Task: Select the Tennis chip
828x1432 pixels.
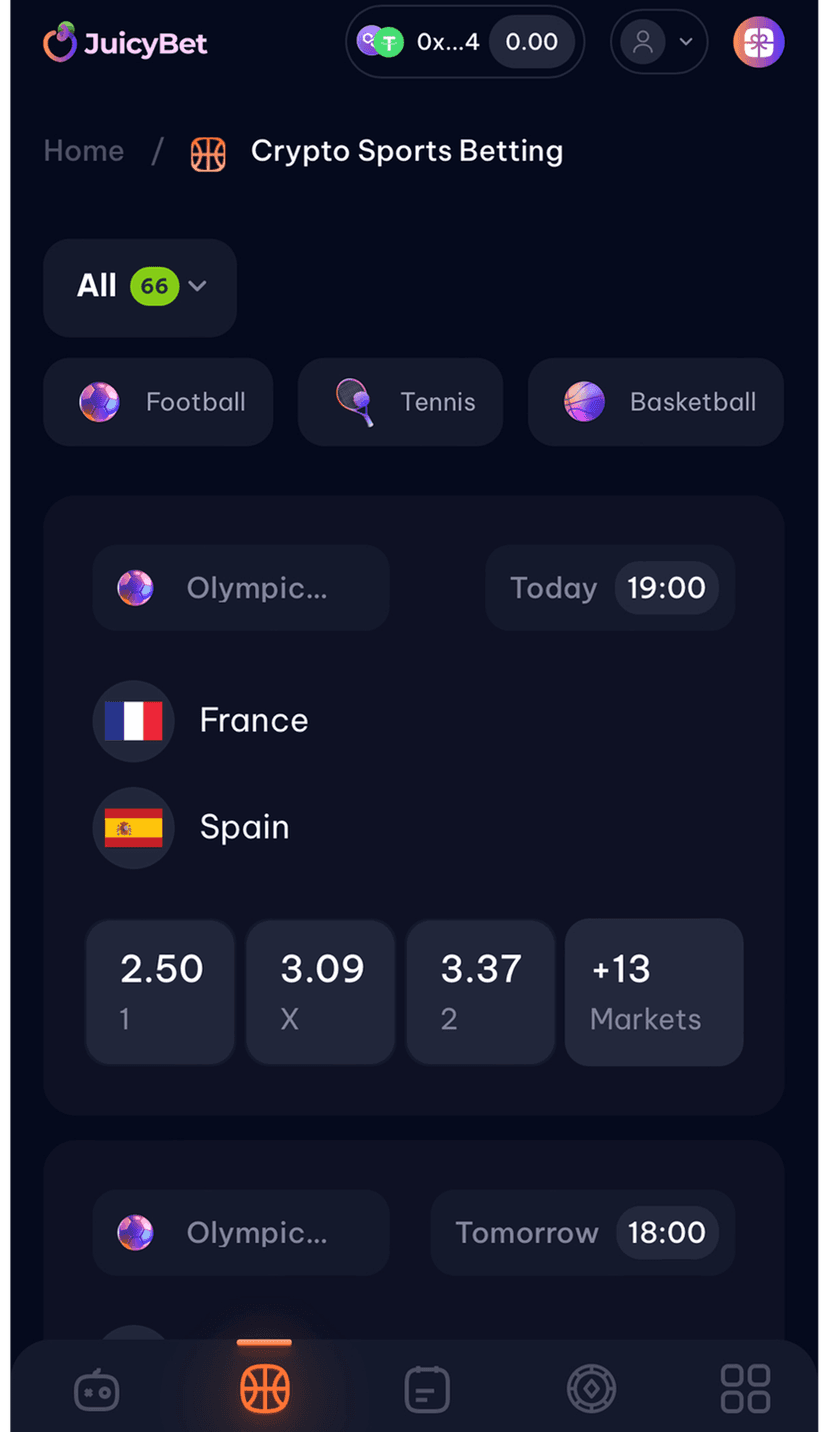Action: click(400, 402)
